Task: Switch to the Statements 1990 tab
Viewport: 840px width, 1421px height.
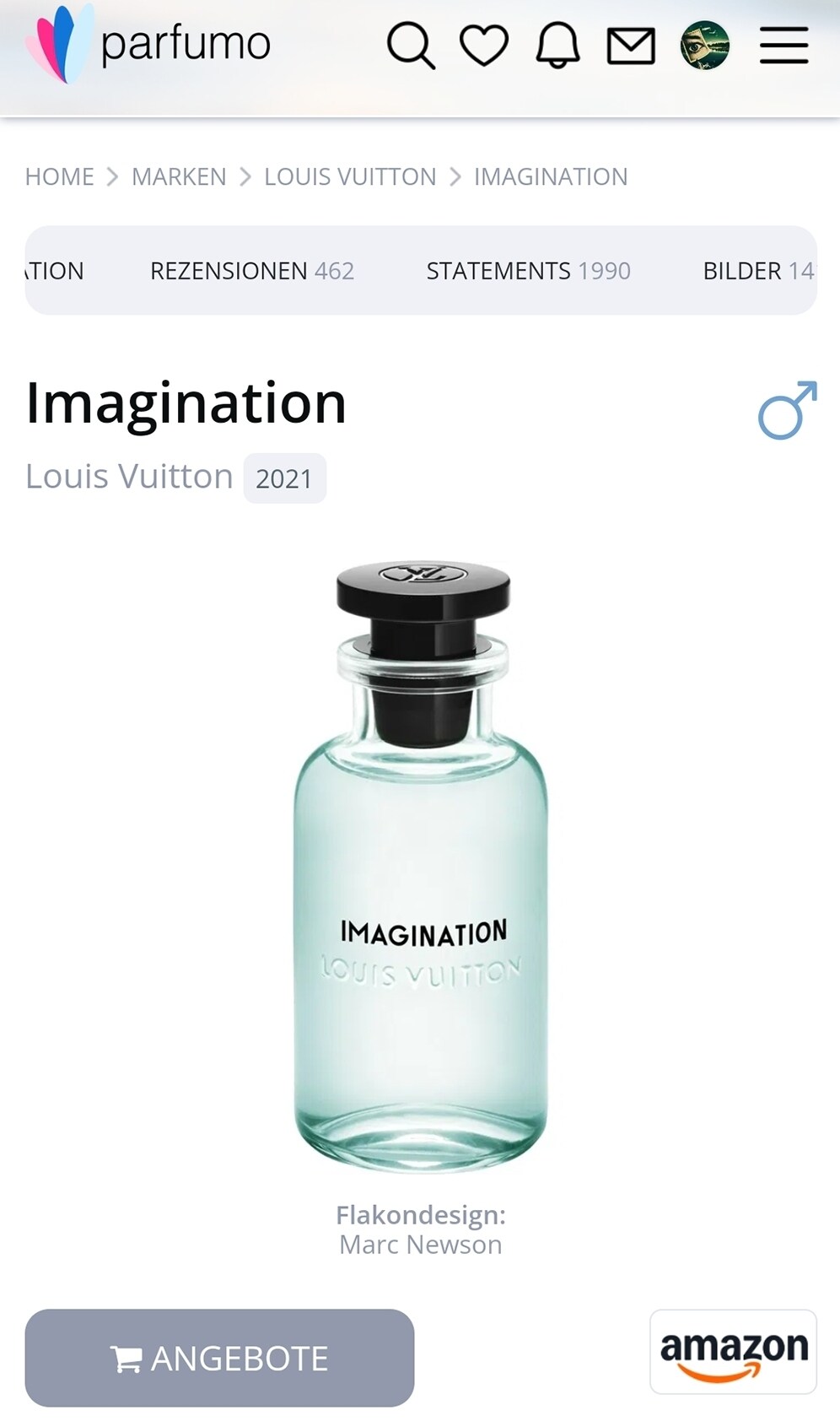Action: click(528, 271)
